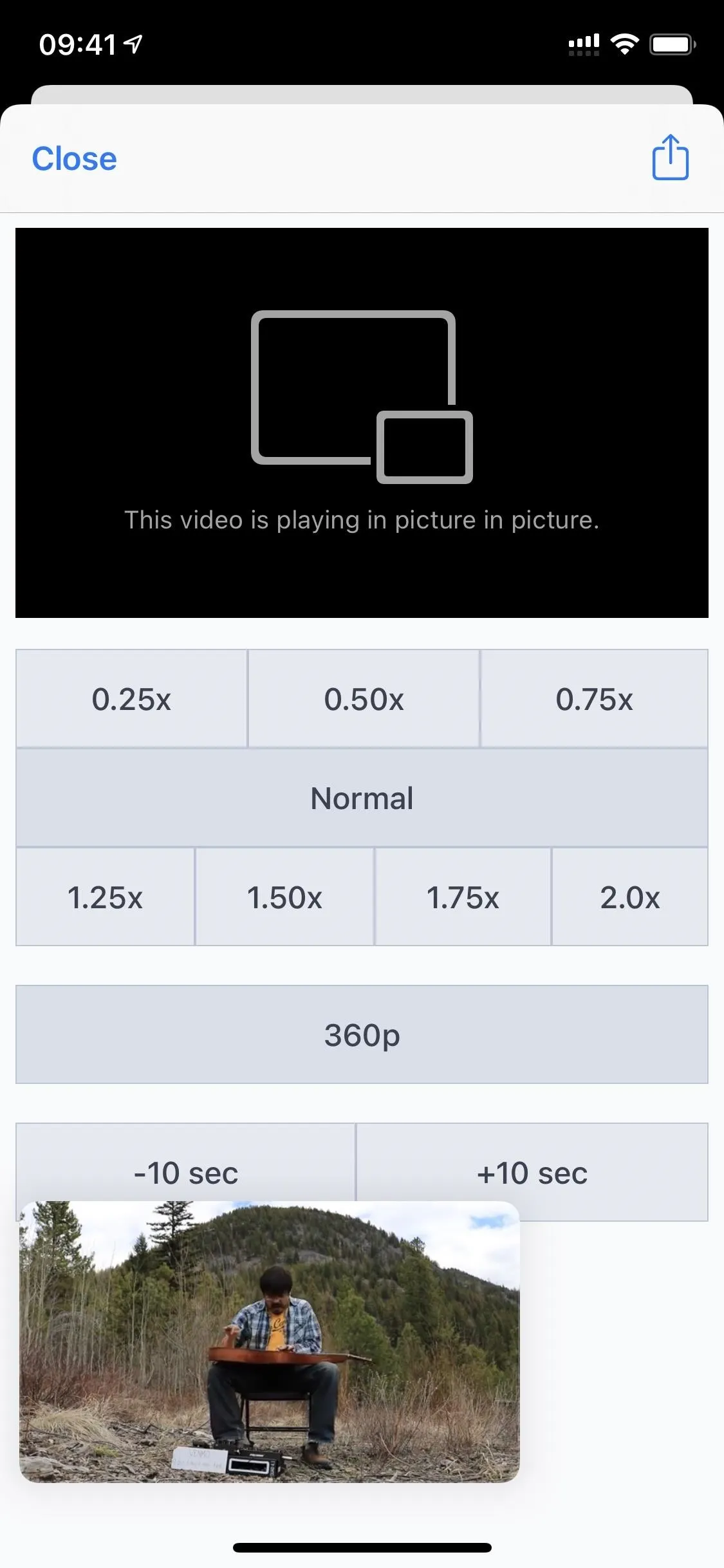Double the speed with 2.0x
The image size is (724, 1568).
630,897
